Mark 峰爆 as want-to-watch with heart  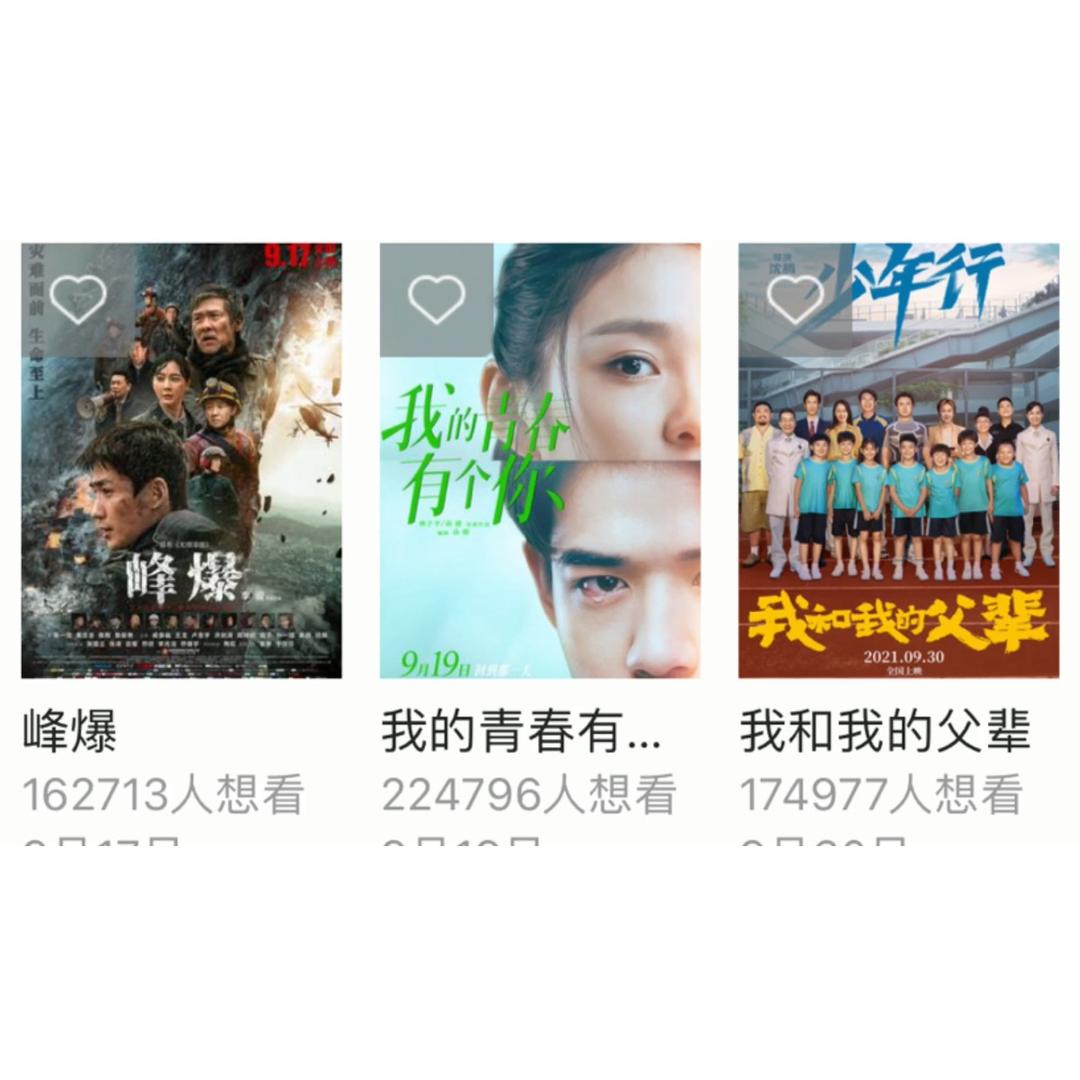78,299
